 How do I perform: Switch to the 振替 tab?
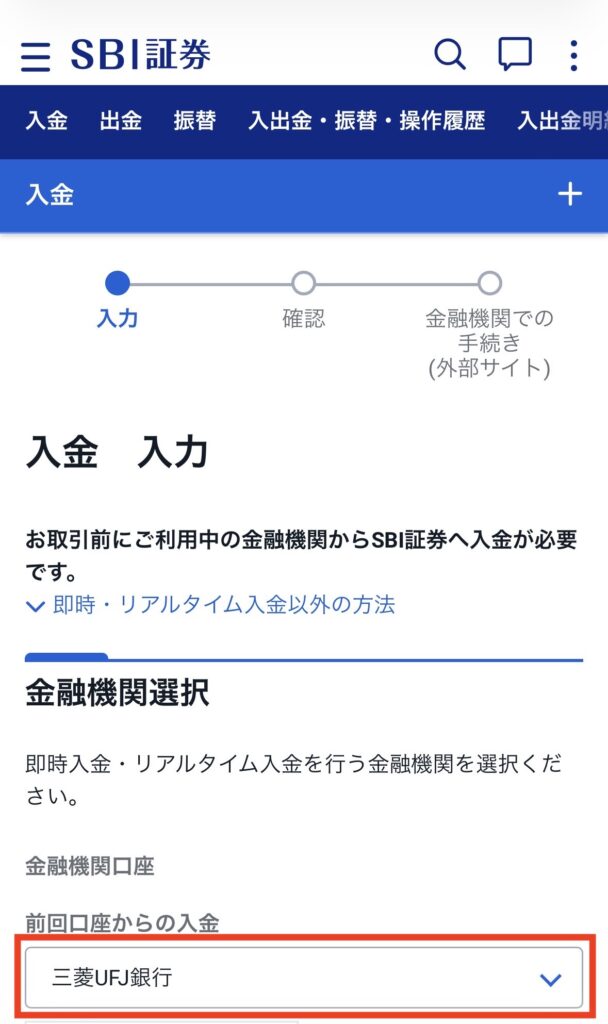(194, 121)
